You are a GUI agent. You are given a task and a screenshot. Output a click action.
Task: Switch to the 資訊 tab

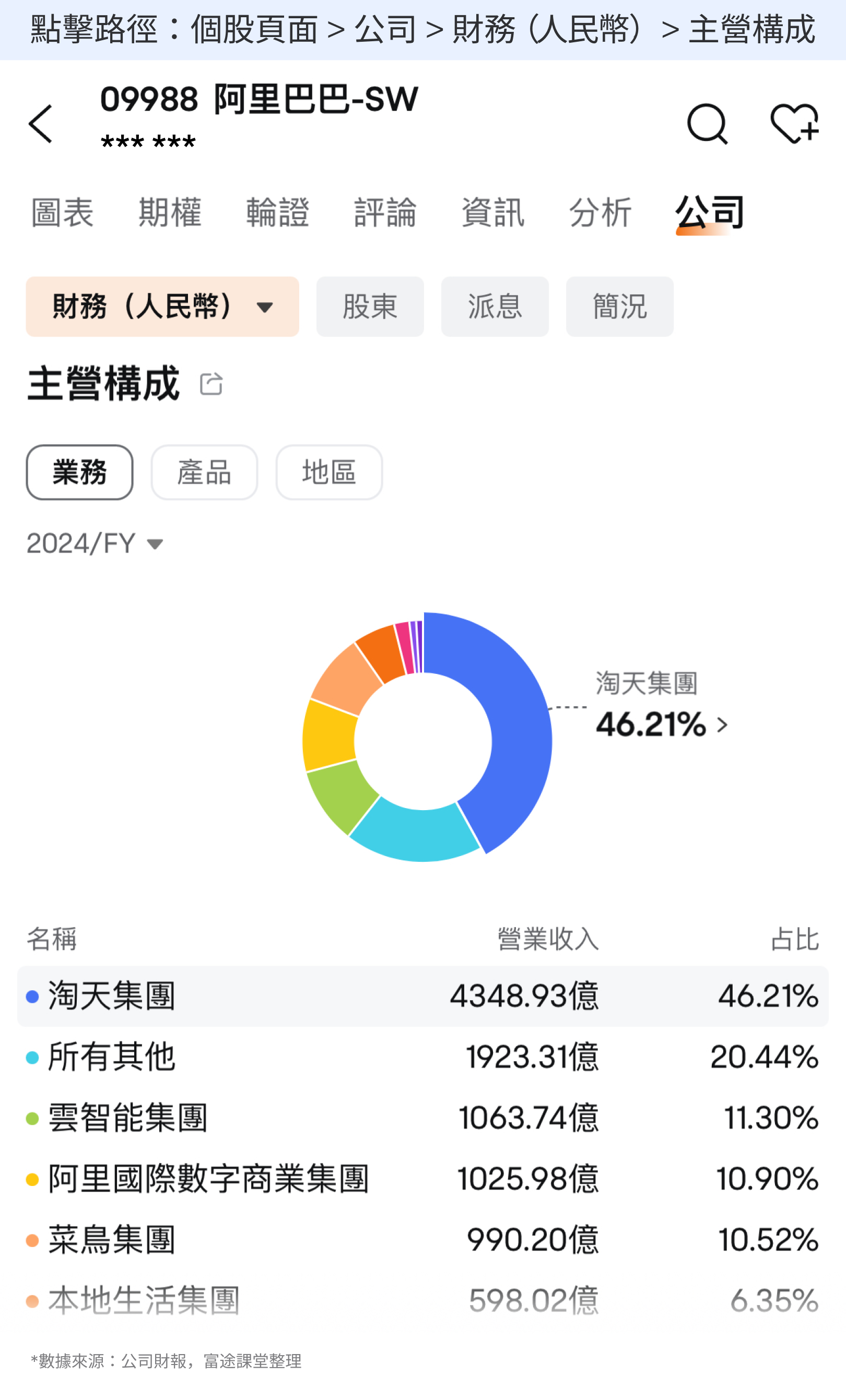[x=492, y=212]
